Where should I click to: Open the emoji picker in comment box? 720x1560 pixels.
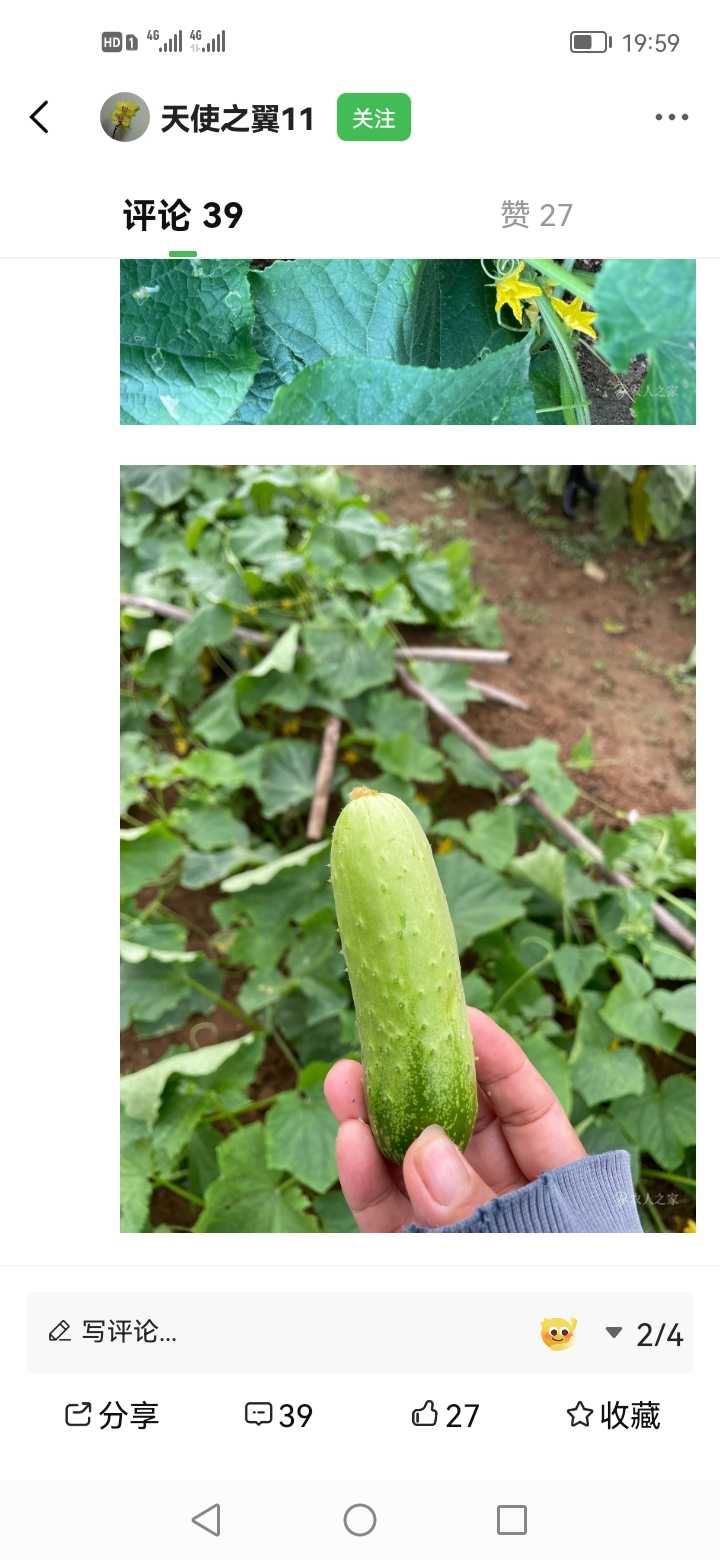click(x=559, y=1333)
